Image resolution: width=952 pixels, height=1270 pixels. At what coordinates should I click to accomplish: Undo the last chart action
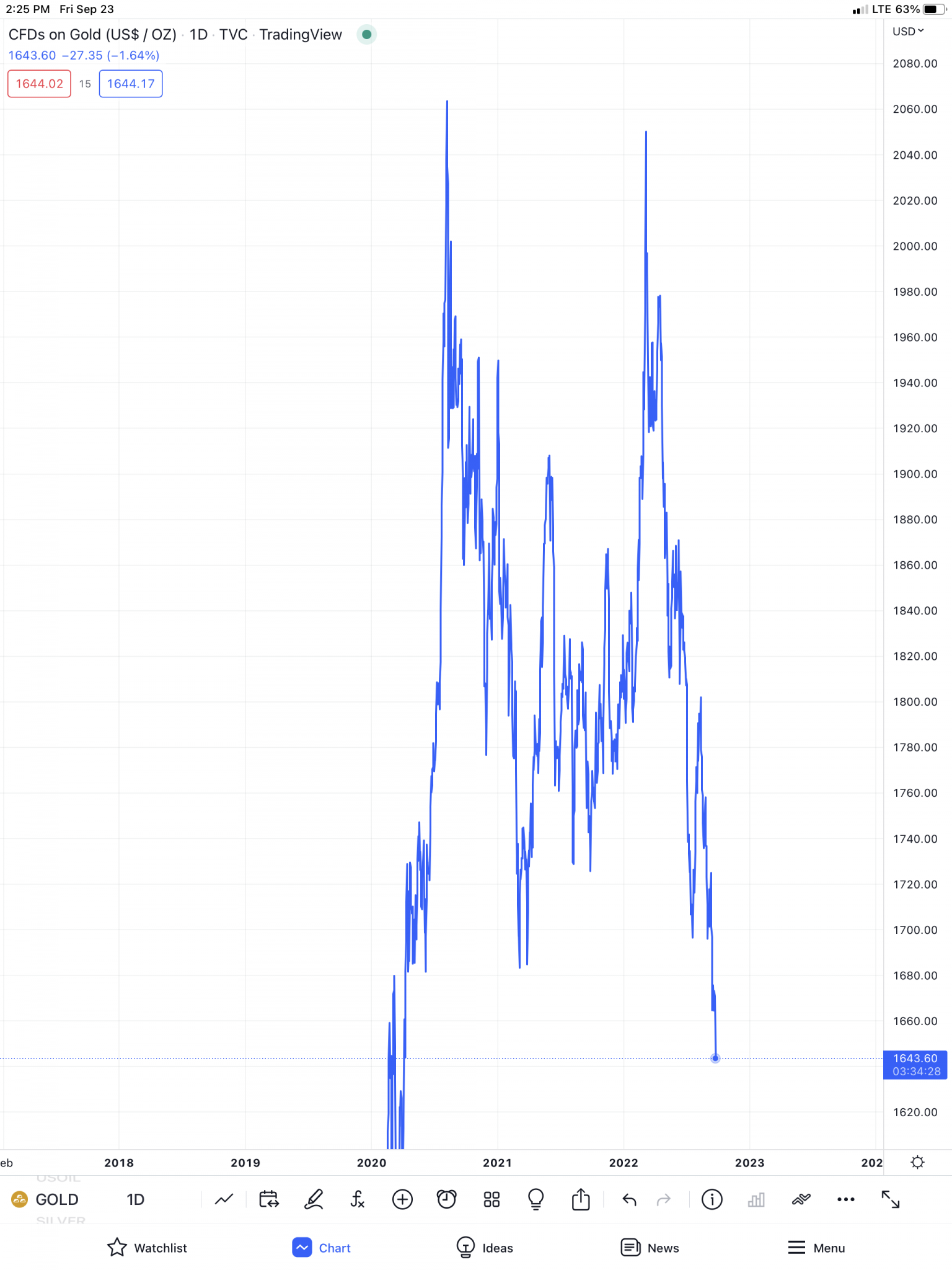[x=629, y=1199]
